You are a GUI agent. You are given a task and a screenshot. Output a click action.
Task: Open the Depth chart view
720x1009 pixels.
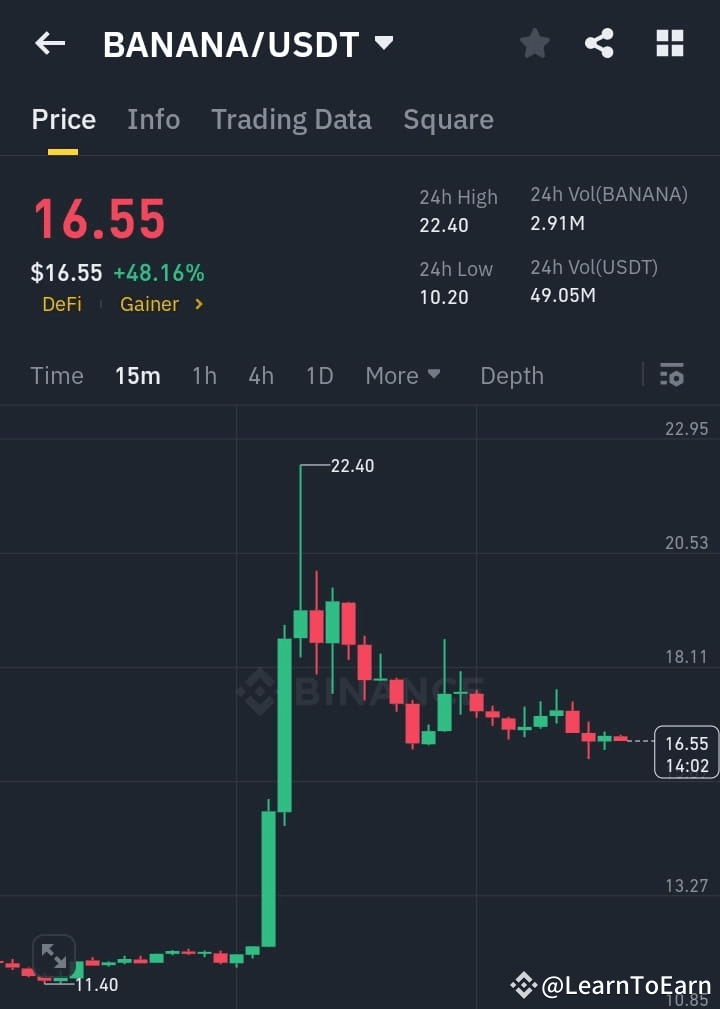(x=511, y=375)
